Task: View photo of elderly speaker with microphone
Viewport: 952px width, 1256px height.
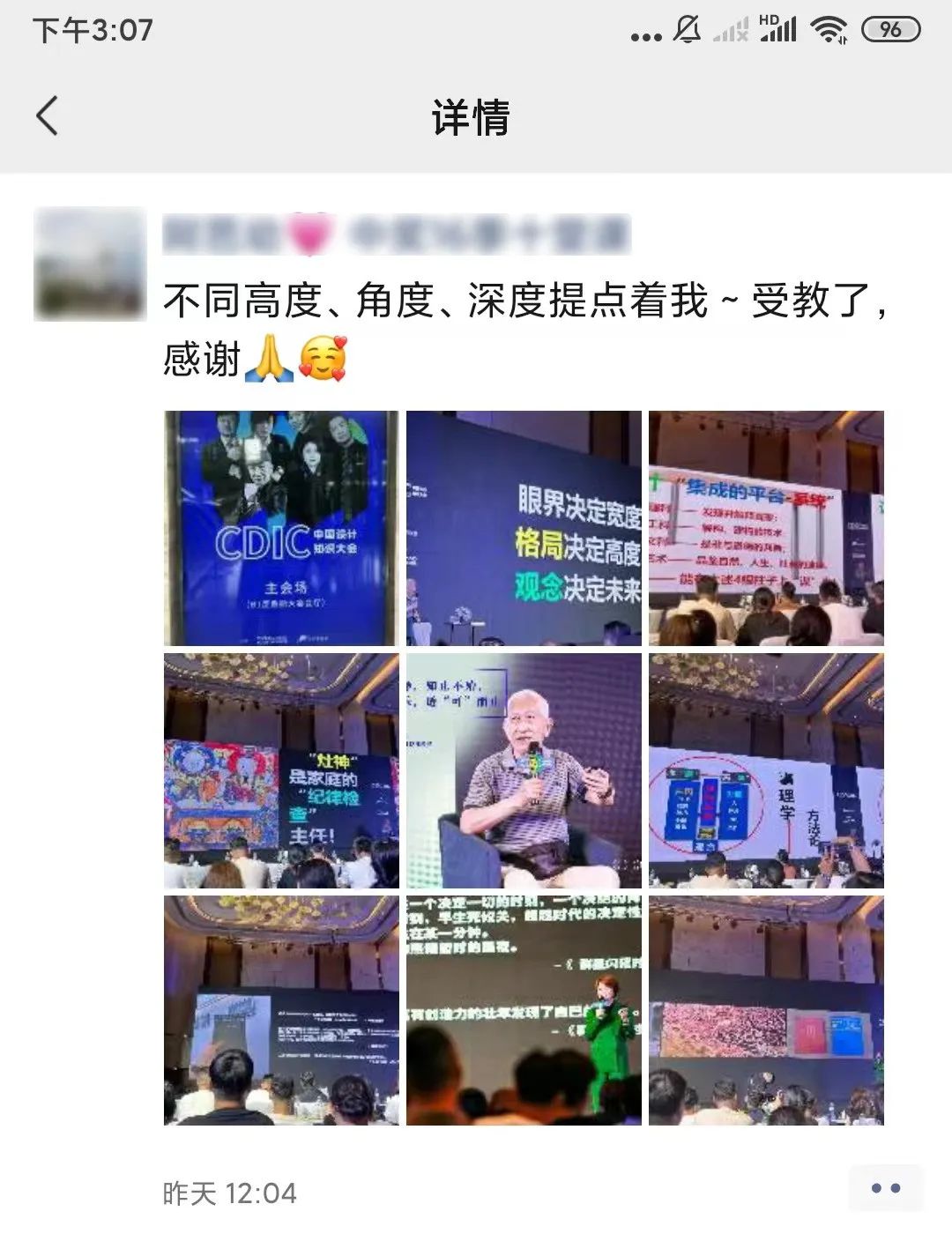Action: (x=524, y=770)
